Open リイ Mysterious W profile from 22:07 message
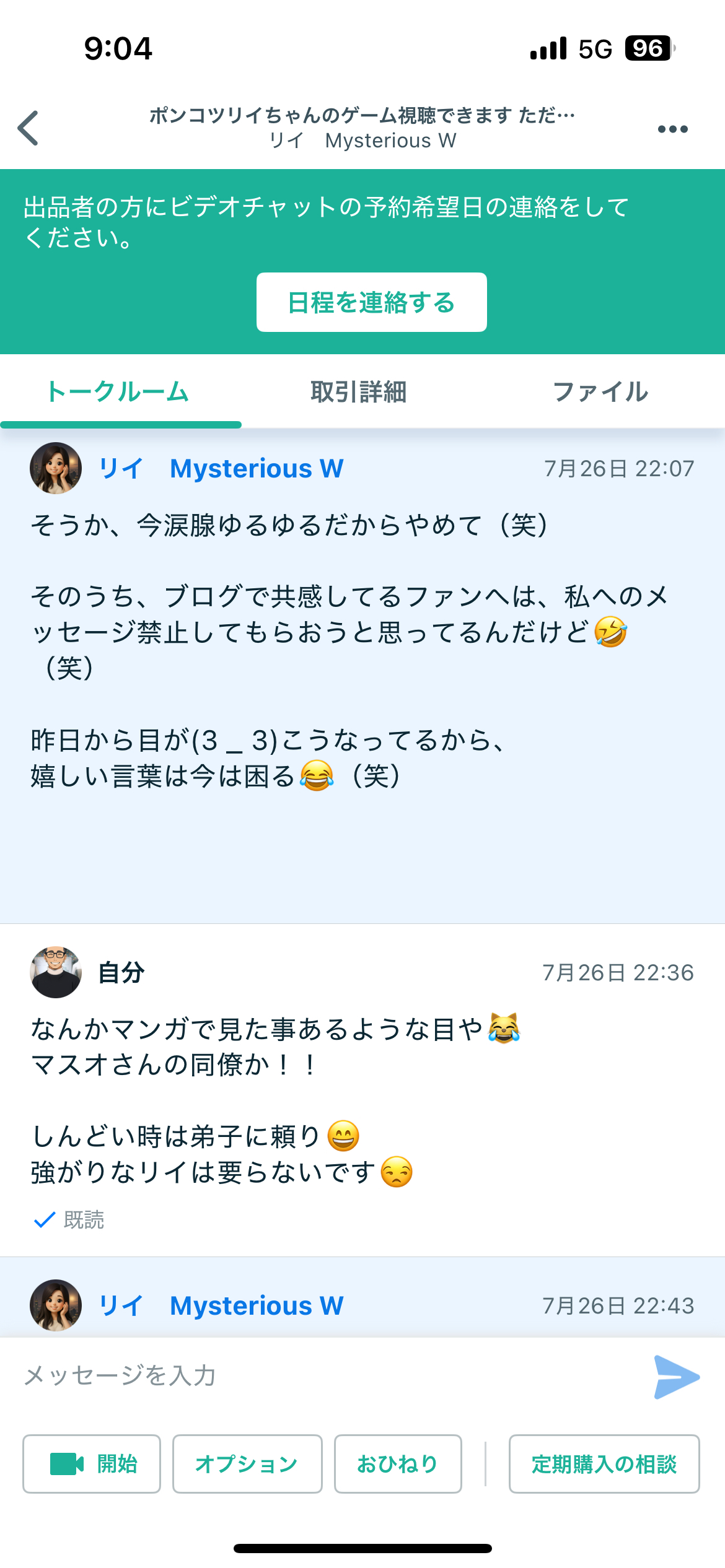The image size is (725, 1568). click(x=221, y=468)
